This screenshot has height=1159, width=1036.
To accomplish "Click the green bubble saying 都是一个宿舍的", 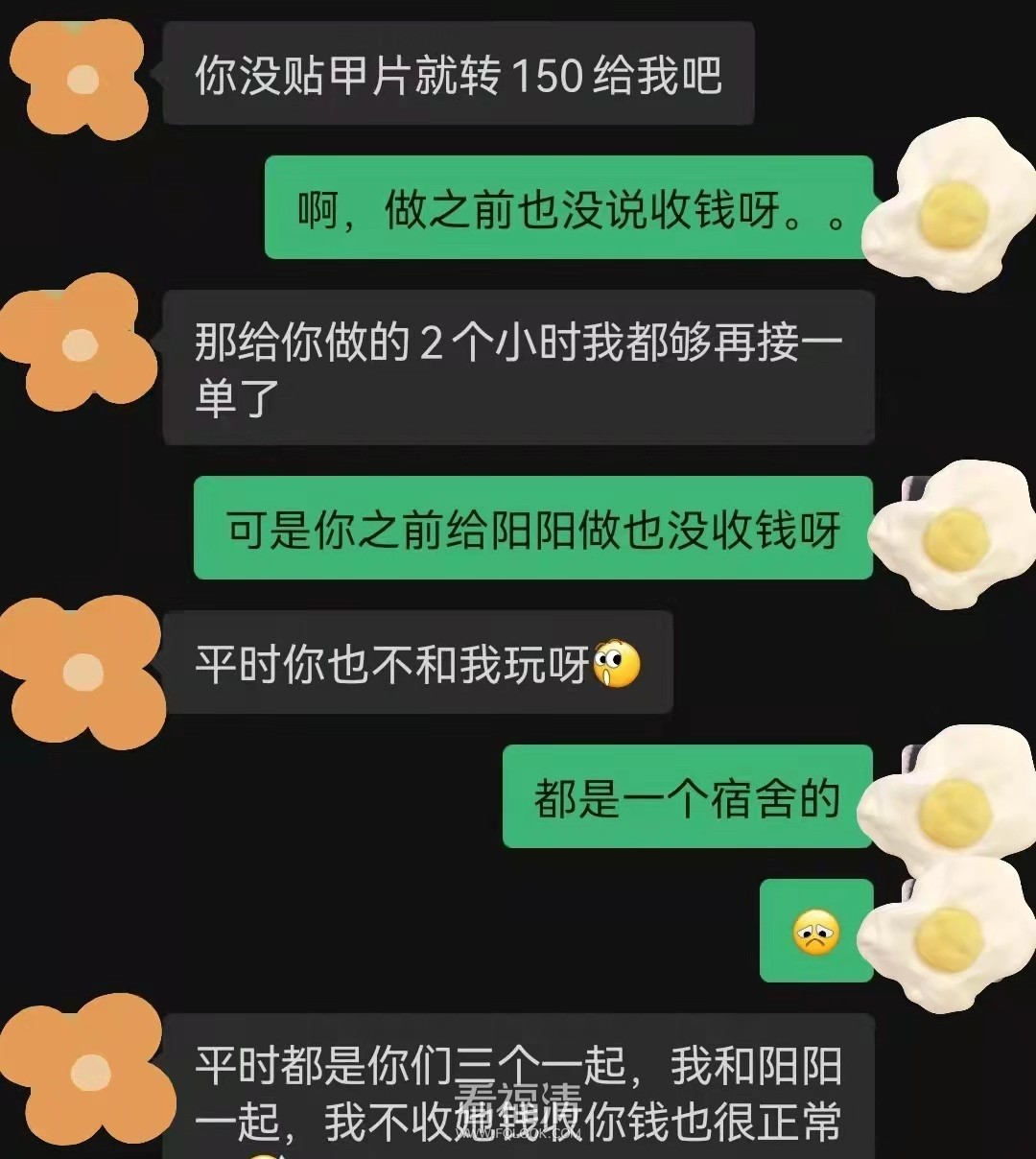I will (x=686, y=796).
